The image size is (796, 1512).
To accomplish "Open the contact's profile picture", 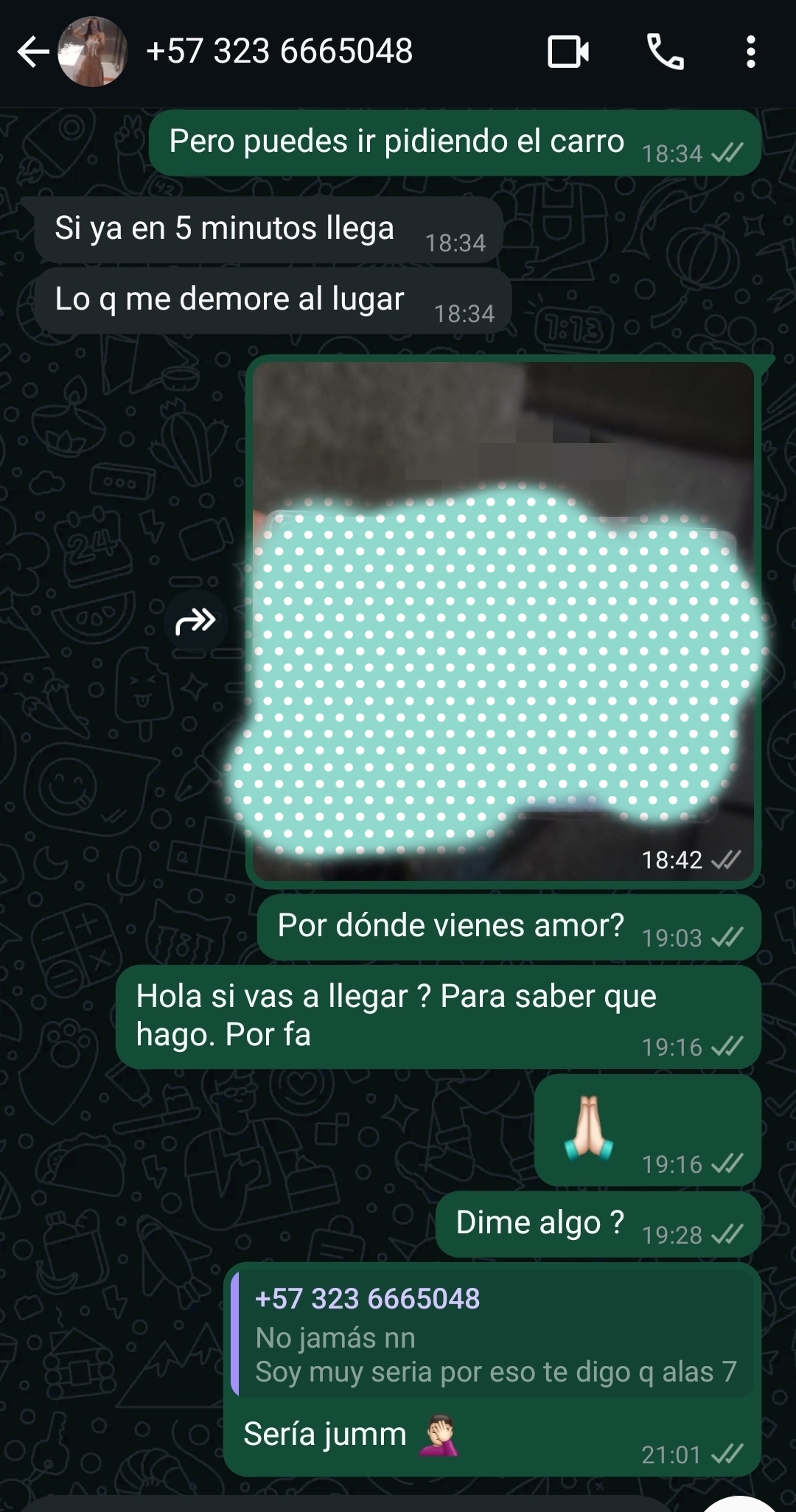I will [93, 52].
